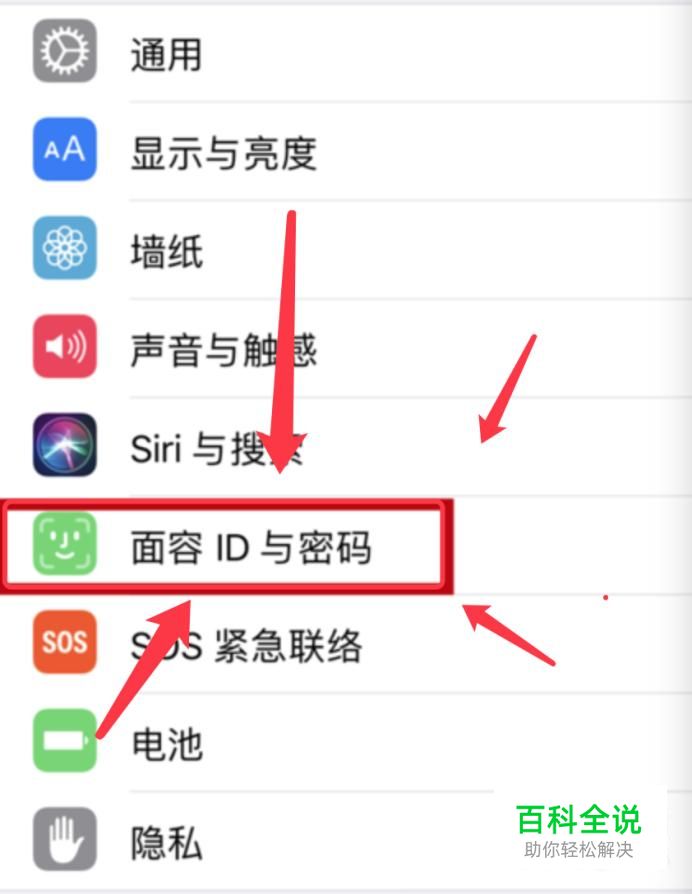Open the Siri 与搜索 row

coord(346,447)
